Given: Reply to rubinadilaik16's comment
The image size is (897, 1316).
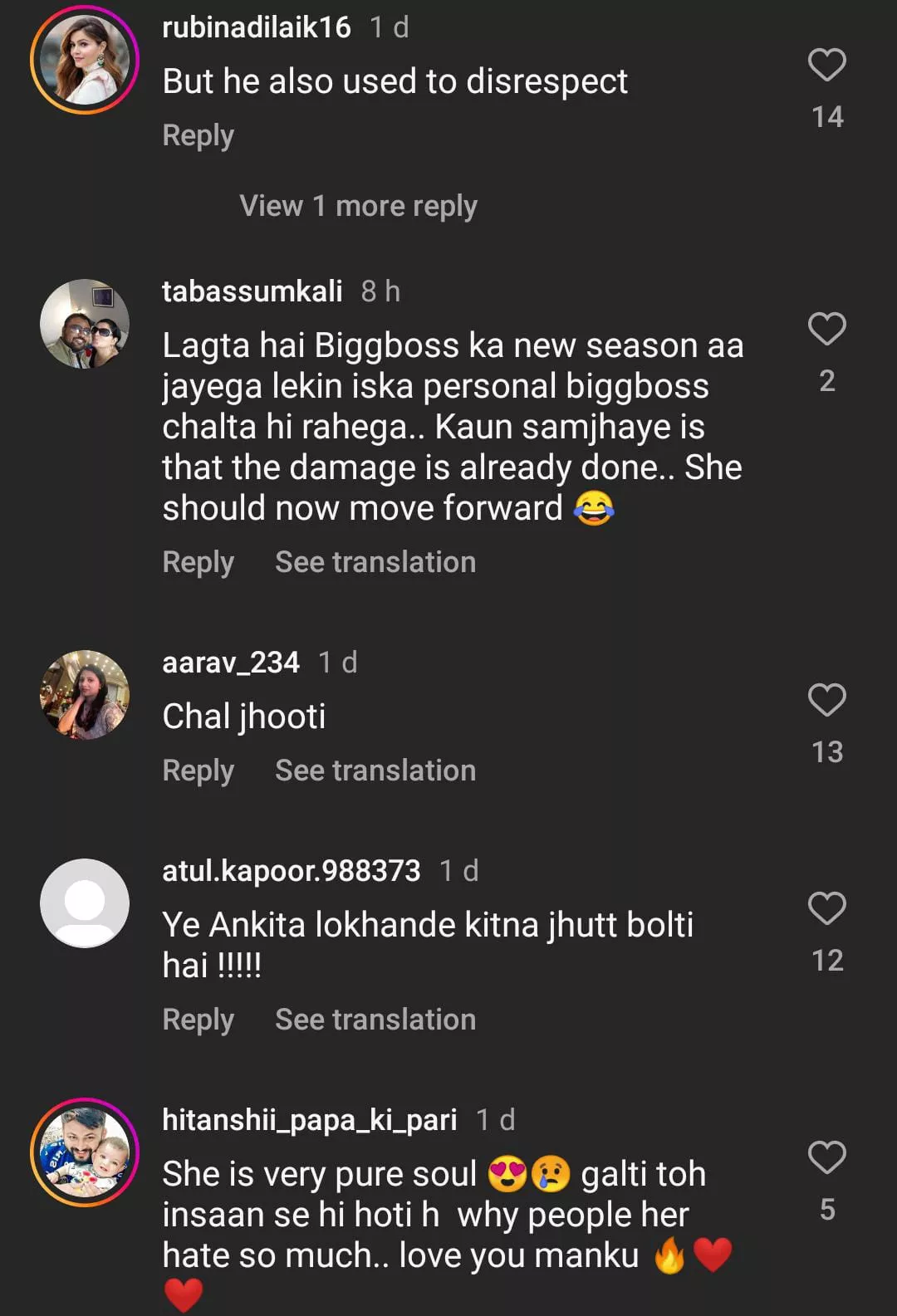Looking at the screenshot, I should [x=198, y=135].
